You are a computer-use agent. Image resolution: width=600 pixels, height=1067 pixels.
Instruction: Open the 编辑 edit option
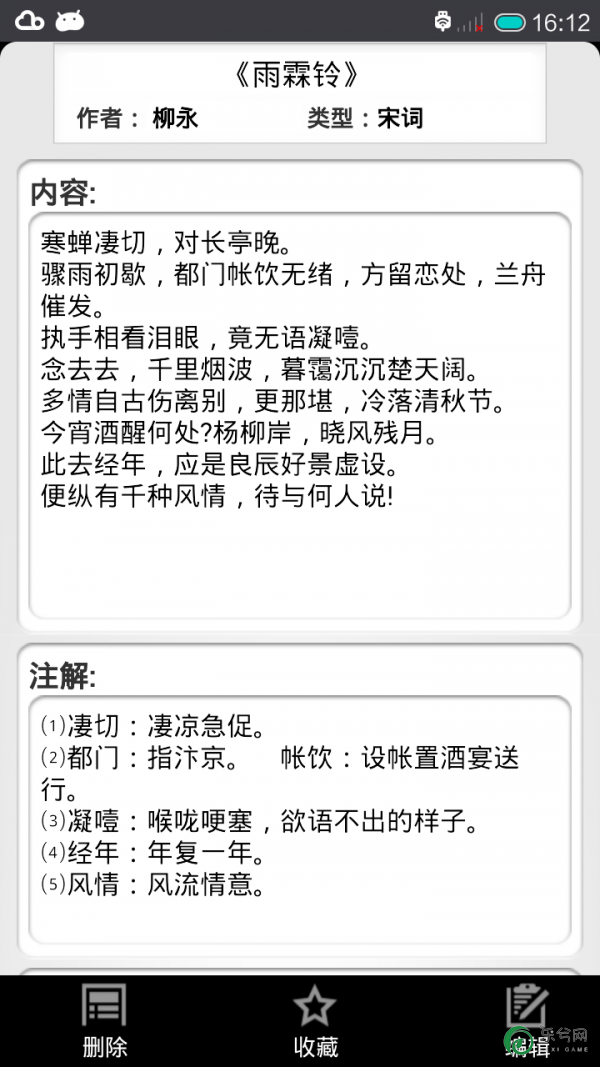527,1020
